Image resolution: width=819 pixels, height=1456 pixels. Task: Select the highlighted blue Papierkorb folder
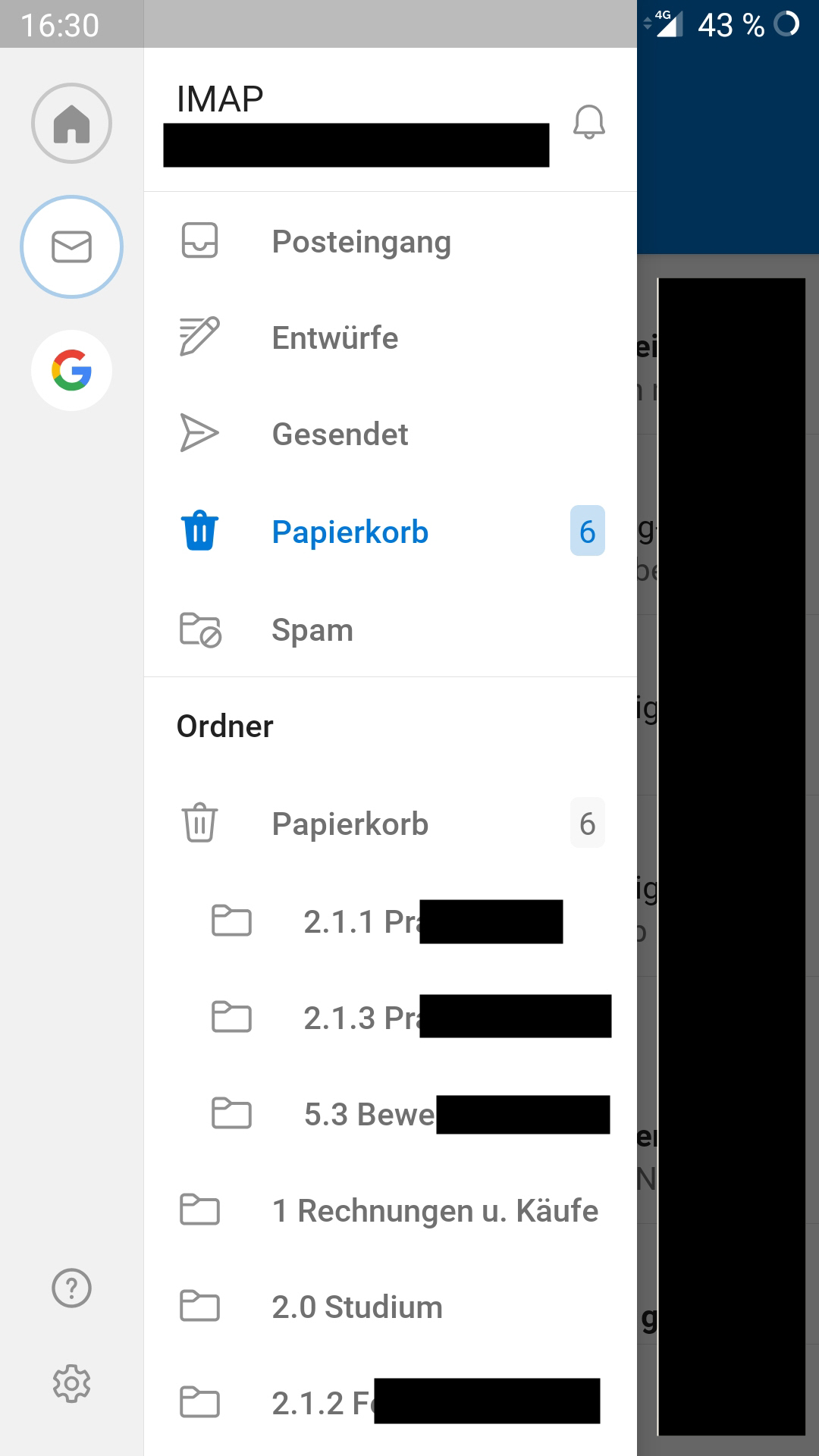click(x=350, y=532)
